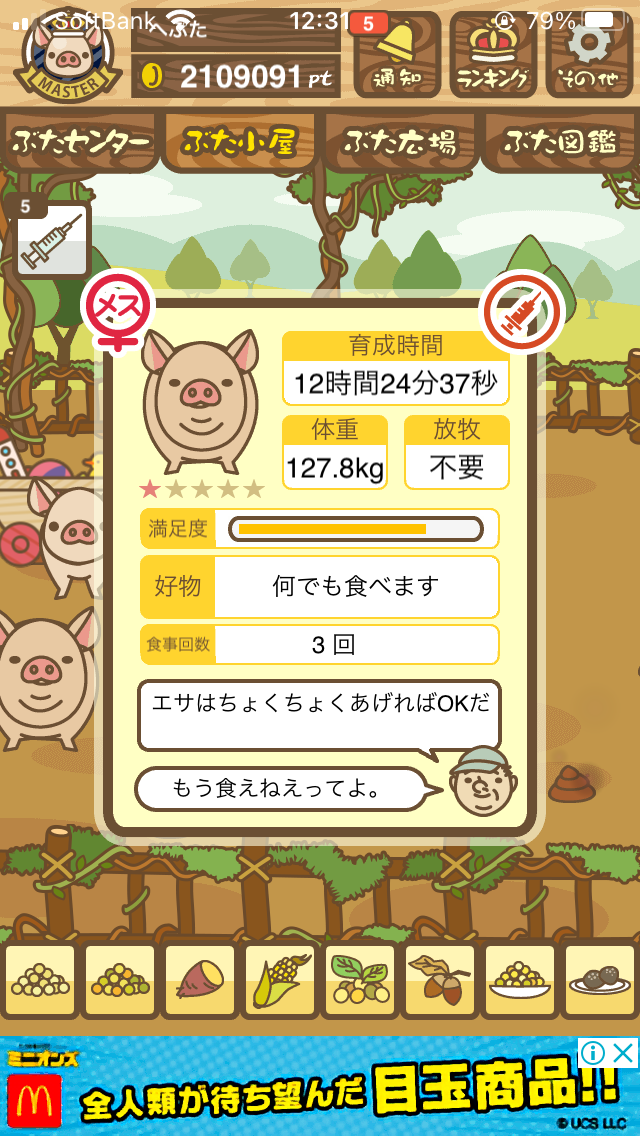Feed the sweet potato
This screenshot has height=1136, width=640.
coord(200,980)
